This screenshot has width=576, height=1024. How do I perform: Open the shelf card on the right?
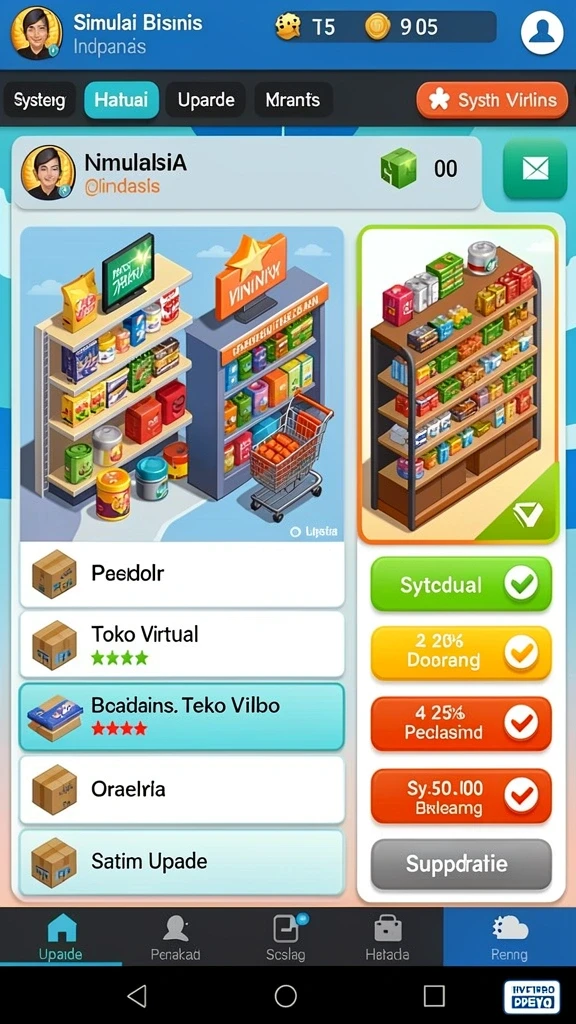pyautogui.click(x=458, y=385)
